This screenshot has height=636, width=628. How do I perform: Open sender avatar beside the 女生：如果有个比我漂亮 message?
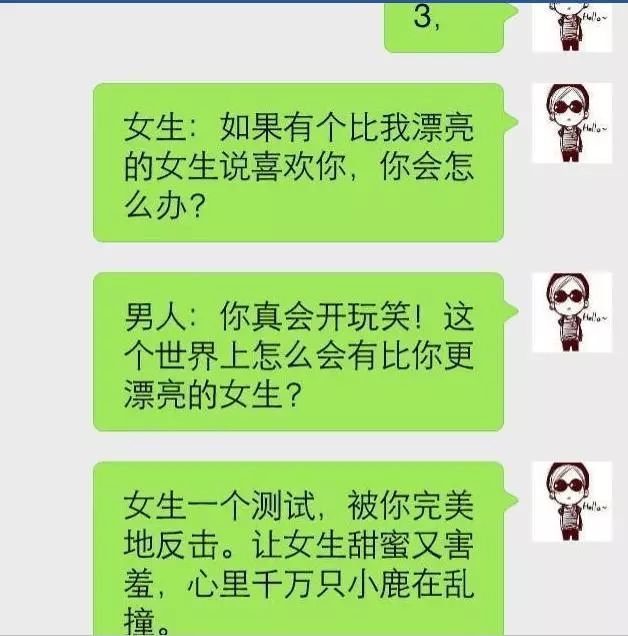[571, 123]
